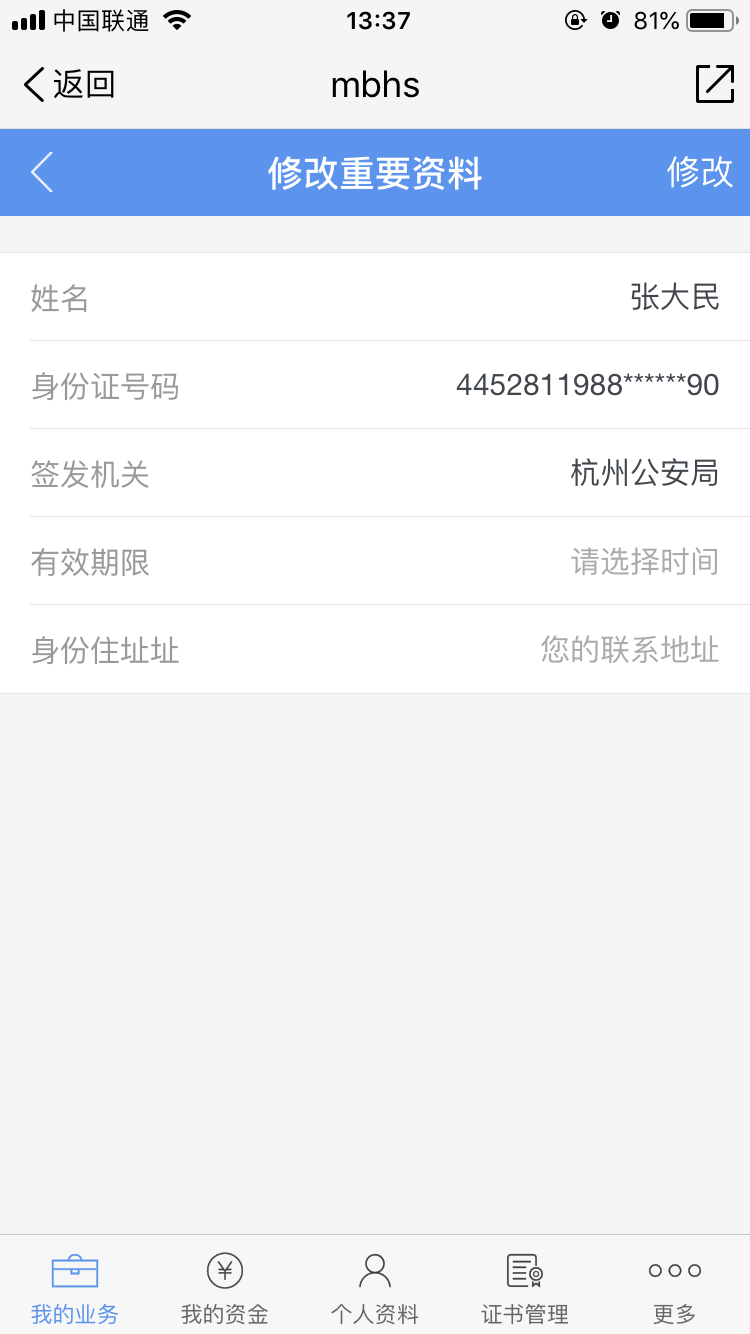This screenshot has width=750, height=1334.
Task: Go back using the blue header arrow
Action: (42, 172)
